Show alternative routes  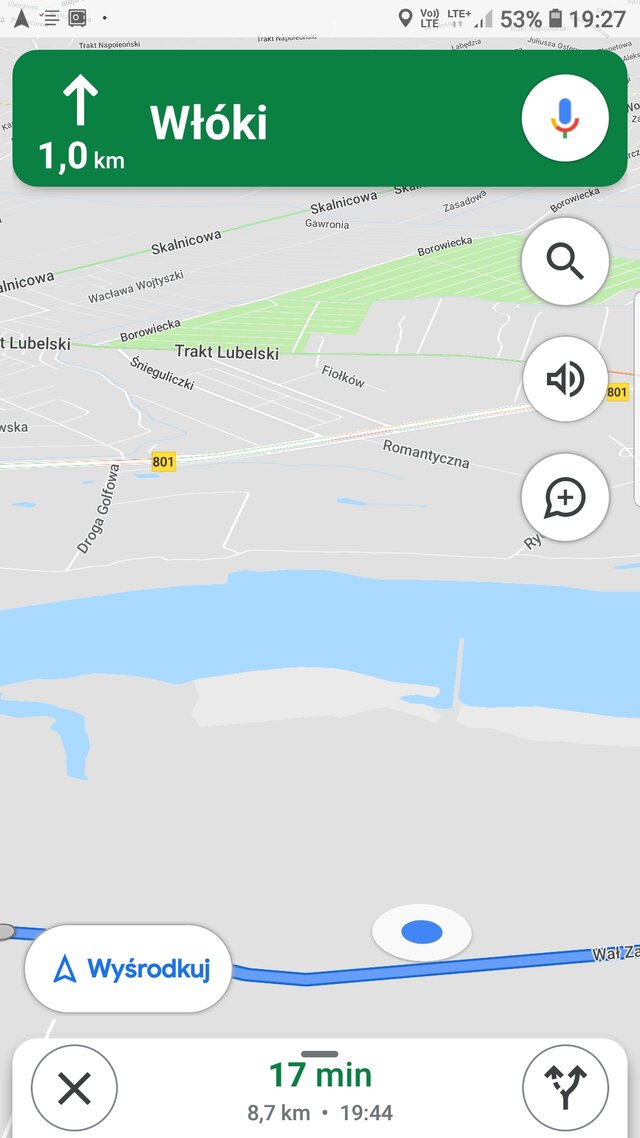click(x=565, y=1088)
